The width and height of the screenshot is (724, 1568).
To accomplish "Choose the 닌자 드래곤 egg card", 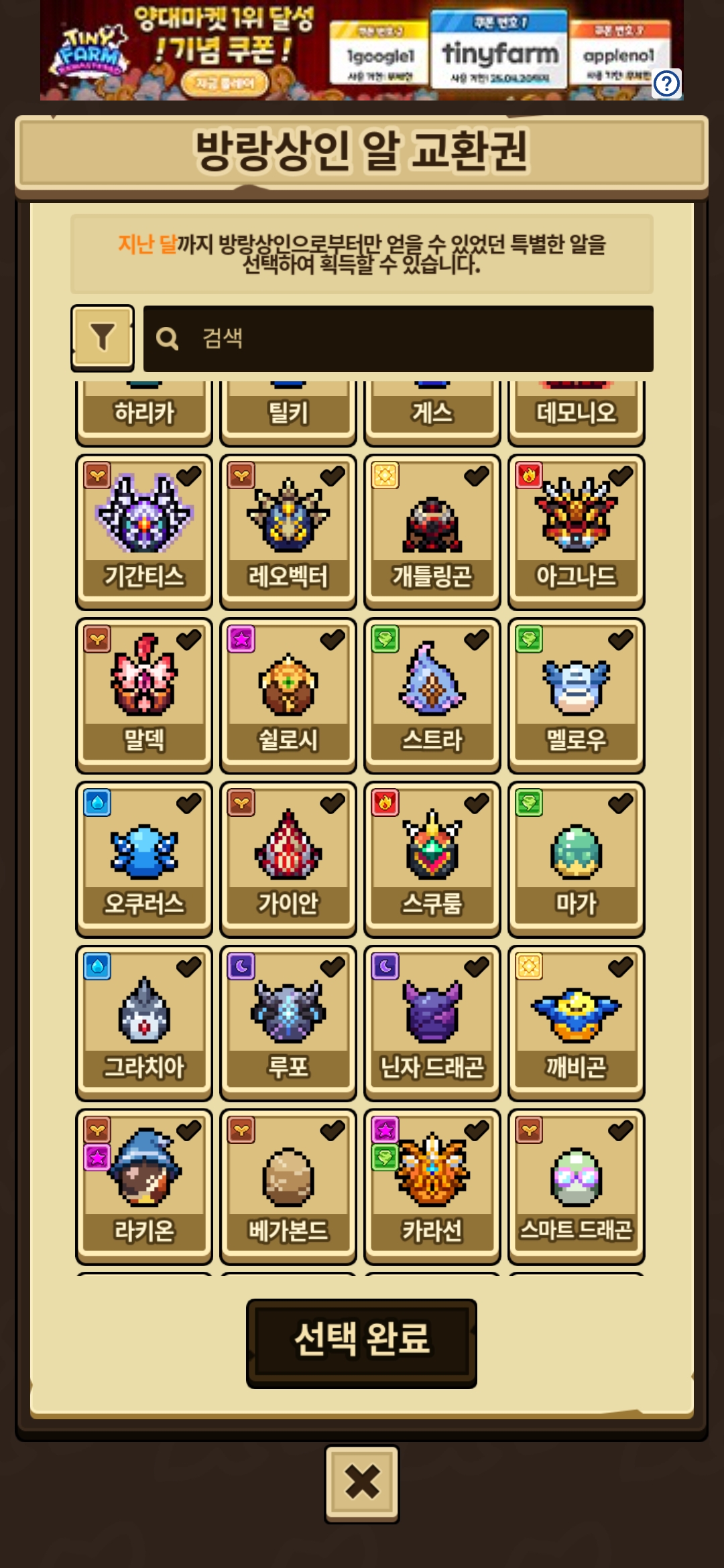I will pyautogui.click(x=432, y=1021).
